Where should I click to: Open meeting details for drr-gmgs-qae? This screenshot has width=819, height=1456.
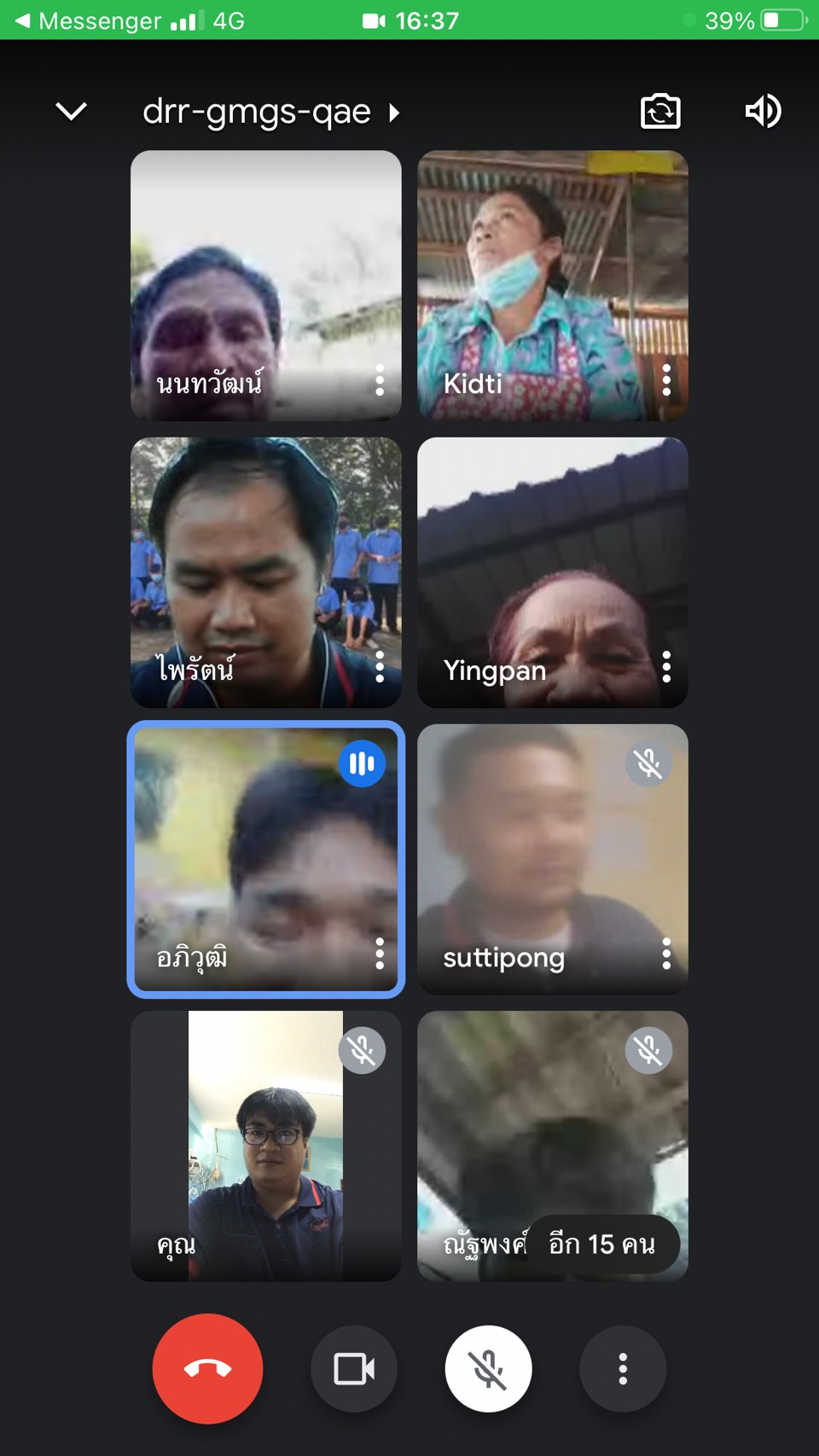point(270,112)
